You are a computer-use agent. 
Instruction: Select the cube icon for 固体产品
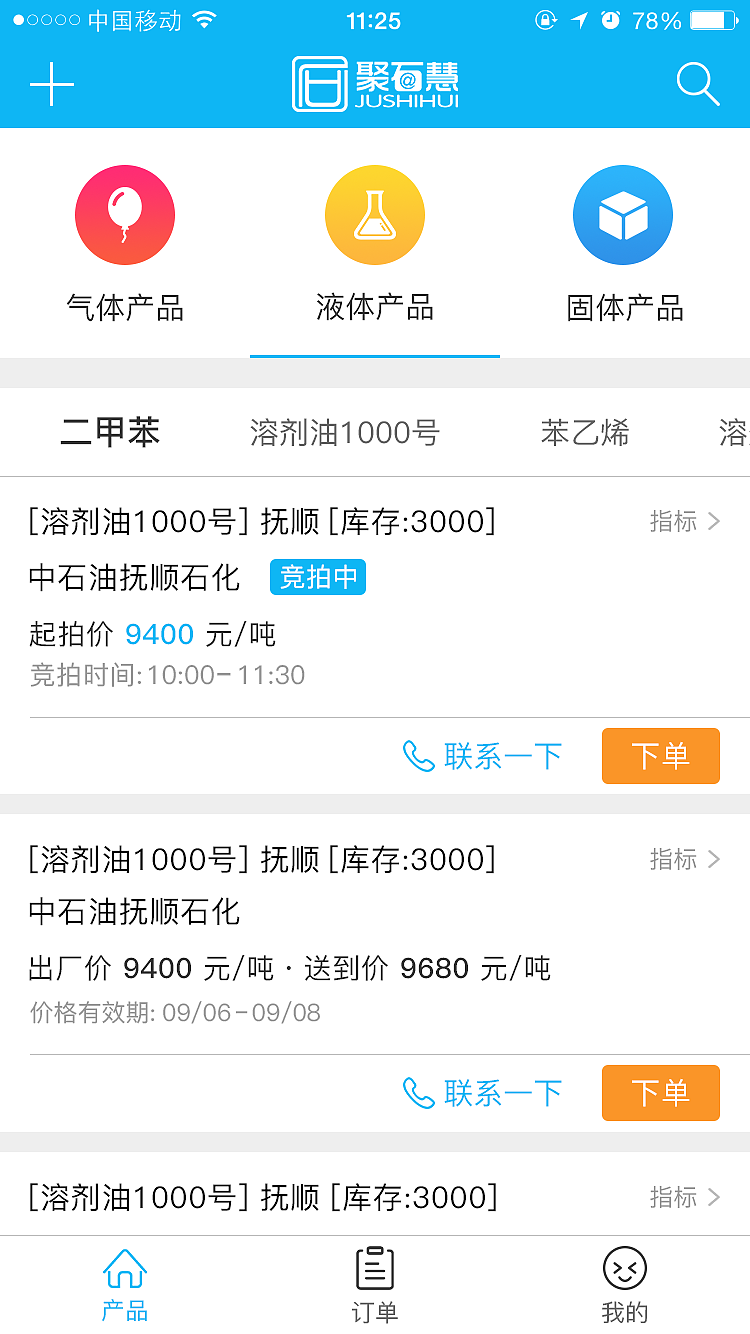pos(622,214)
